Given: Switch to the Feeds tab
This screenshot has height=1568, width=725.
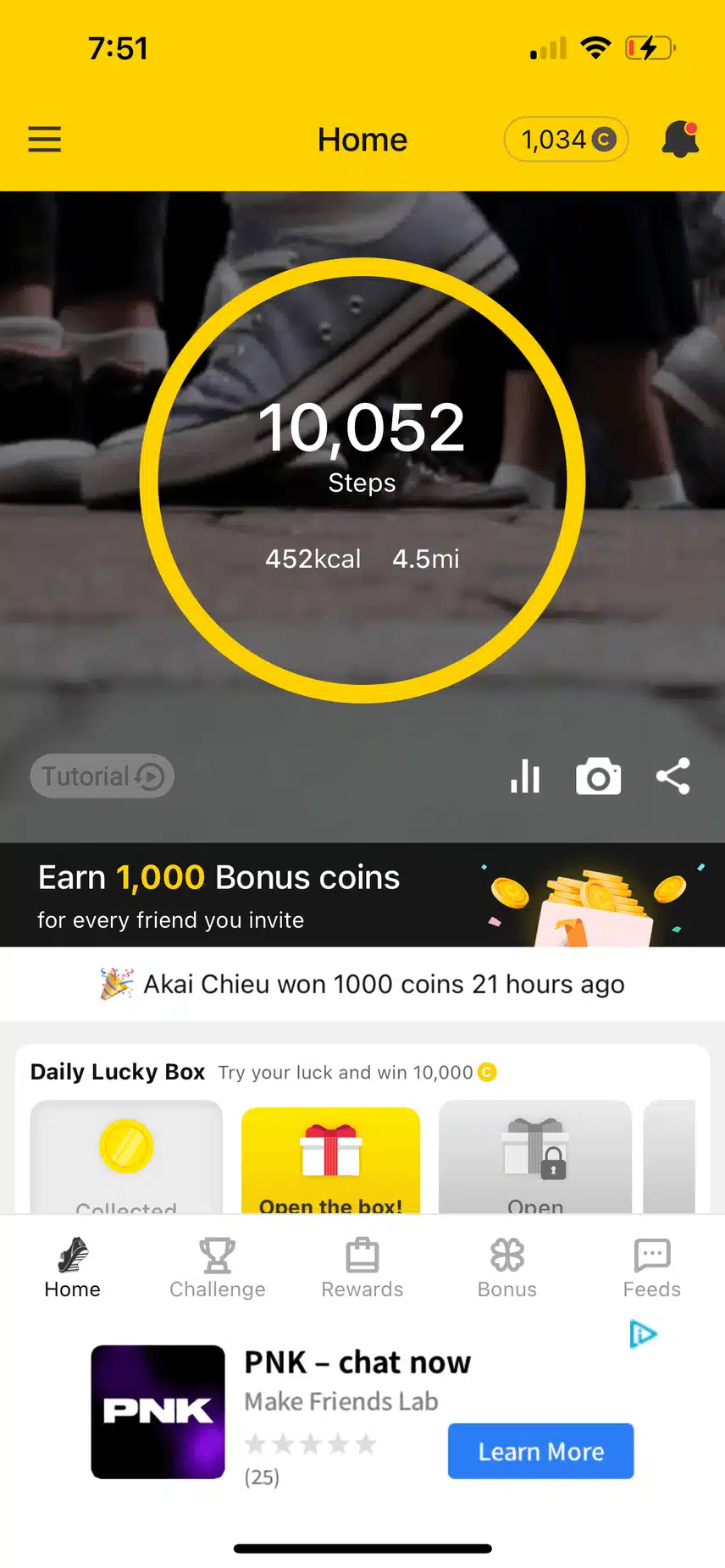Looking at the screenshot, I should pyautogui.click(x=651, y=1267).
